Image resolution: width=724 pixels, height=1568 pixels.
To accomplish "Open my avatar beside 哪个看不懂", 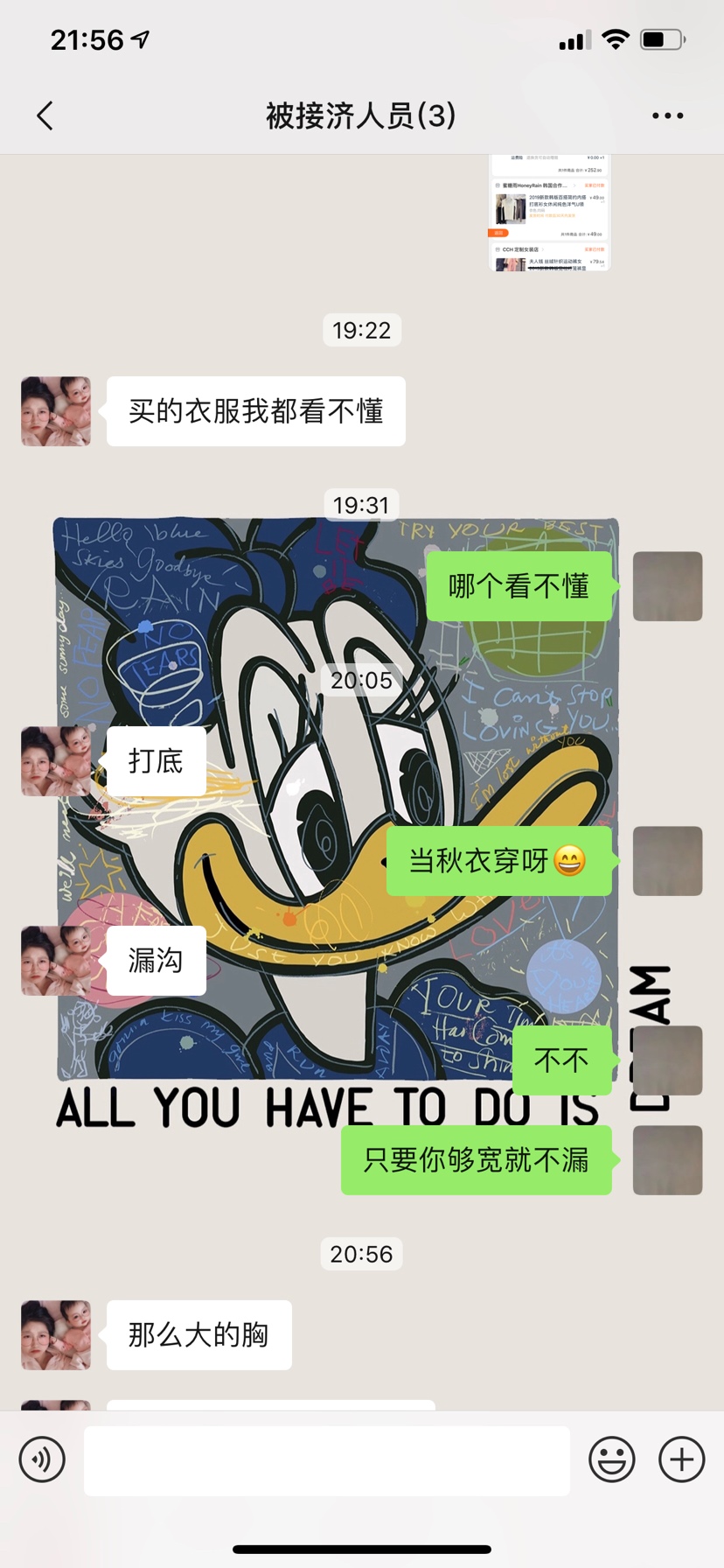I will click(667, 586).
